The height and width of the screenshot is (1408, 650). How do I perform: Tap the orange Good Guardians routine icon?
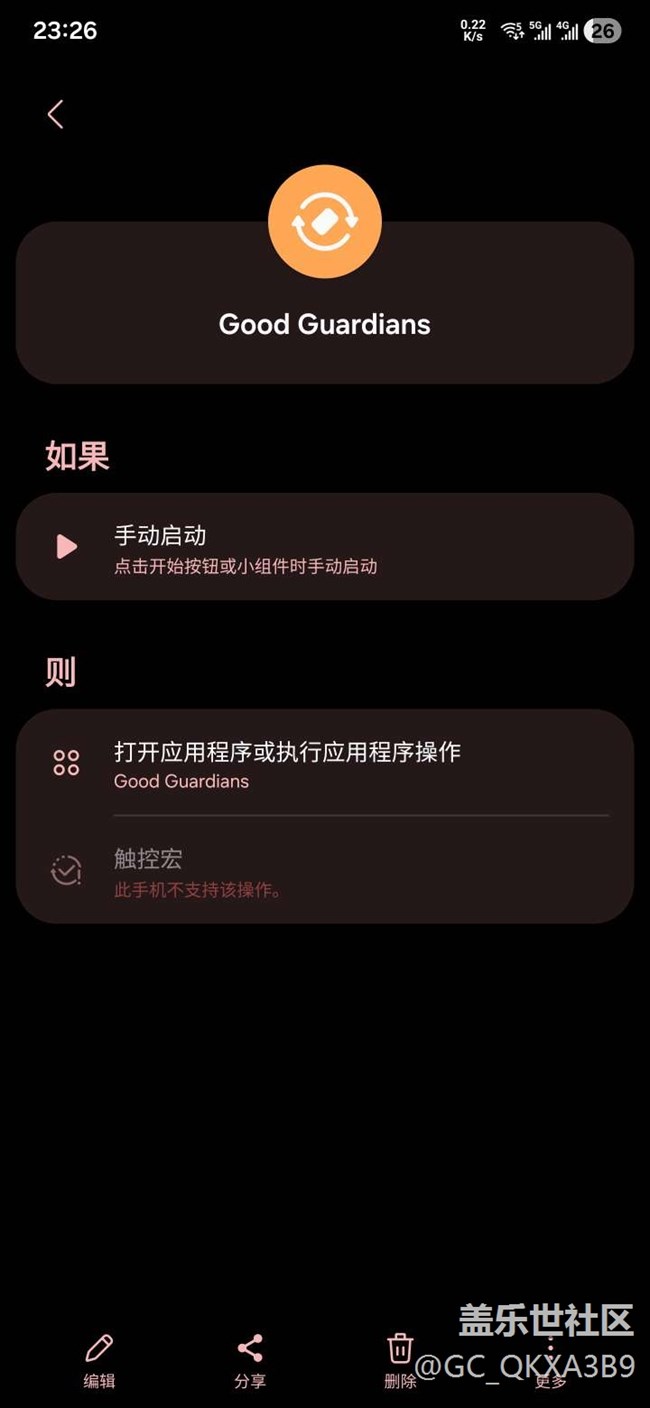[325, 221]
